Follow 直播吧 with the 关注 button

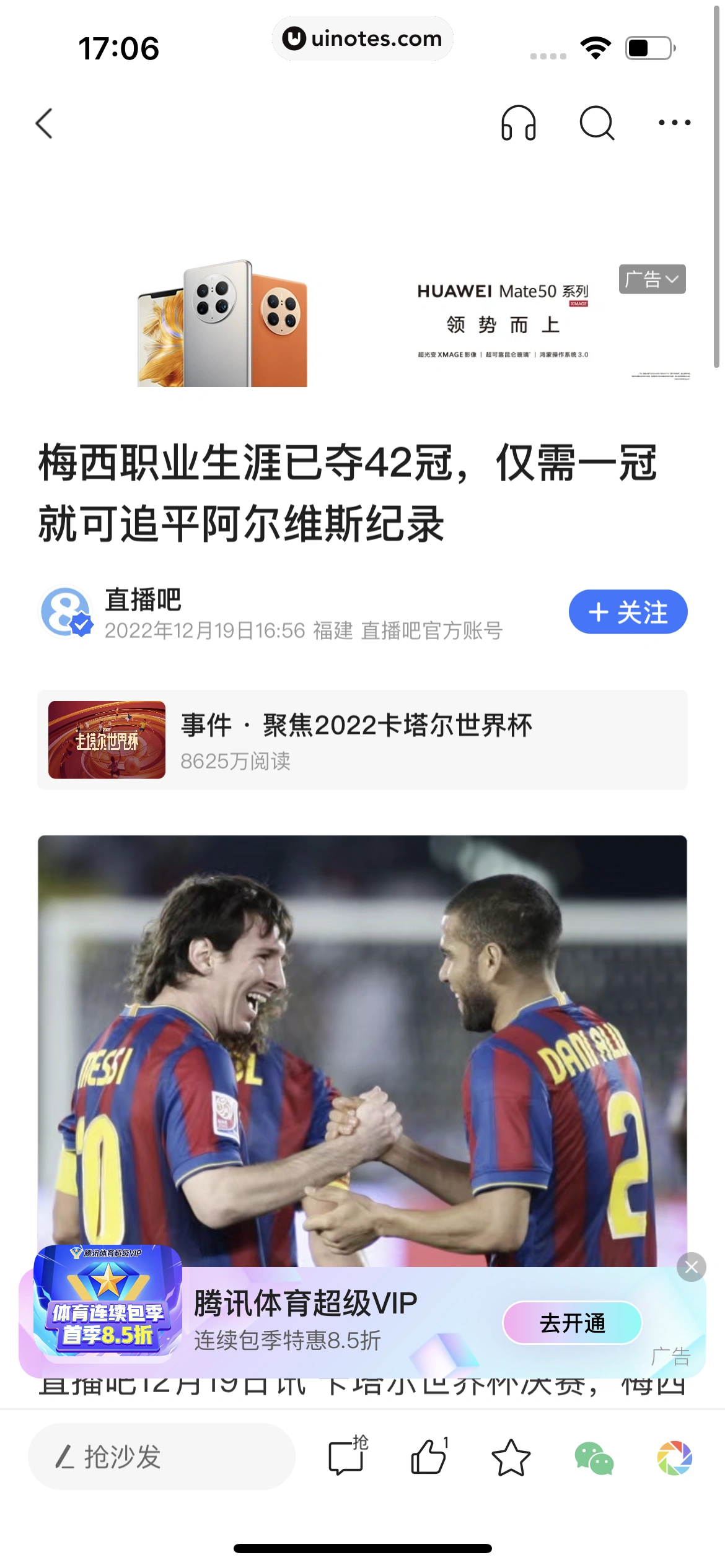click(627, 612)
